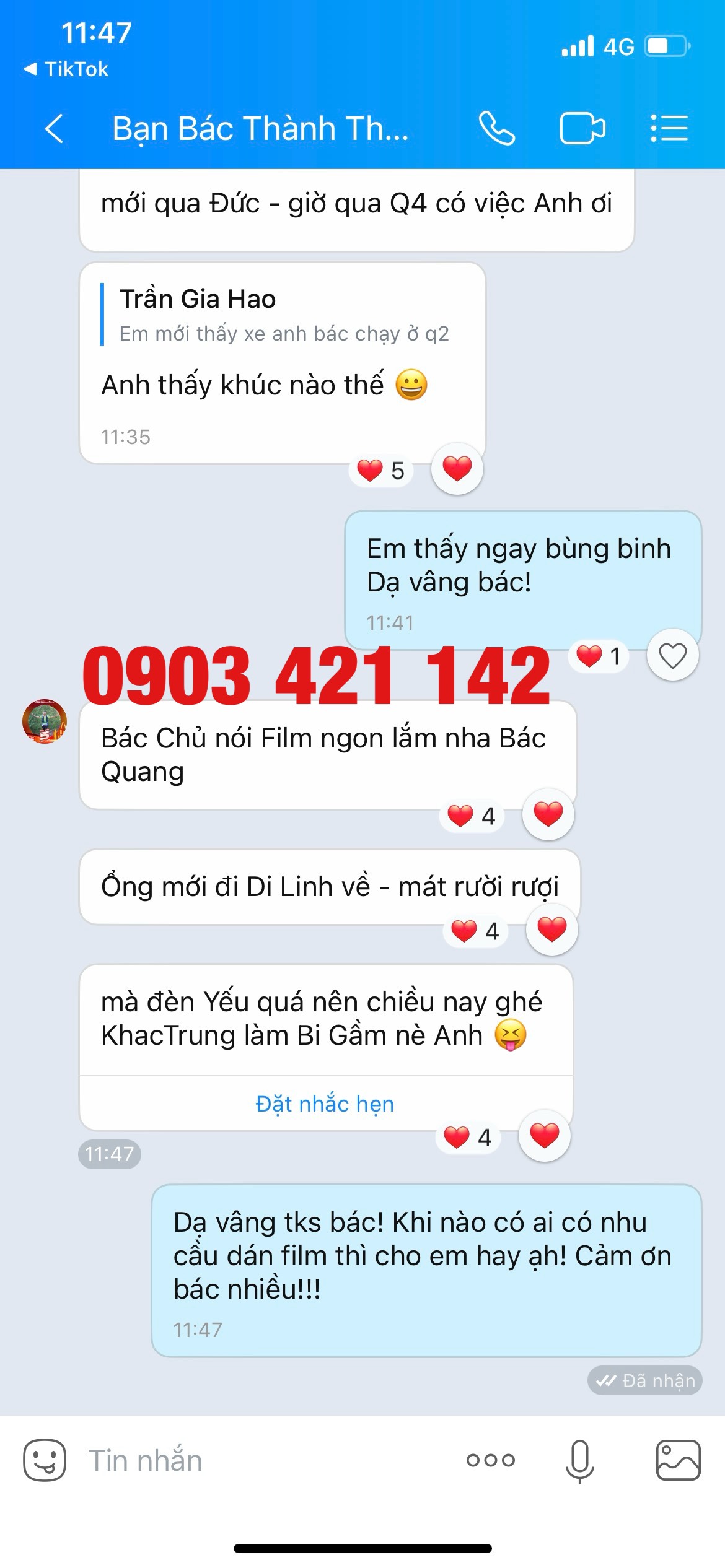The height and width of the screenshot is (1568, 725).
Task: Open group info Bạn Bác Thành Th...
Action: (260, 129)
